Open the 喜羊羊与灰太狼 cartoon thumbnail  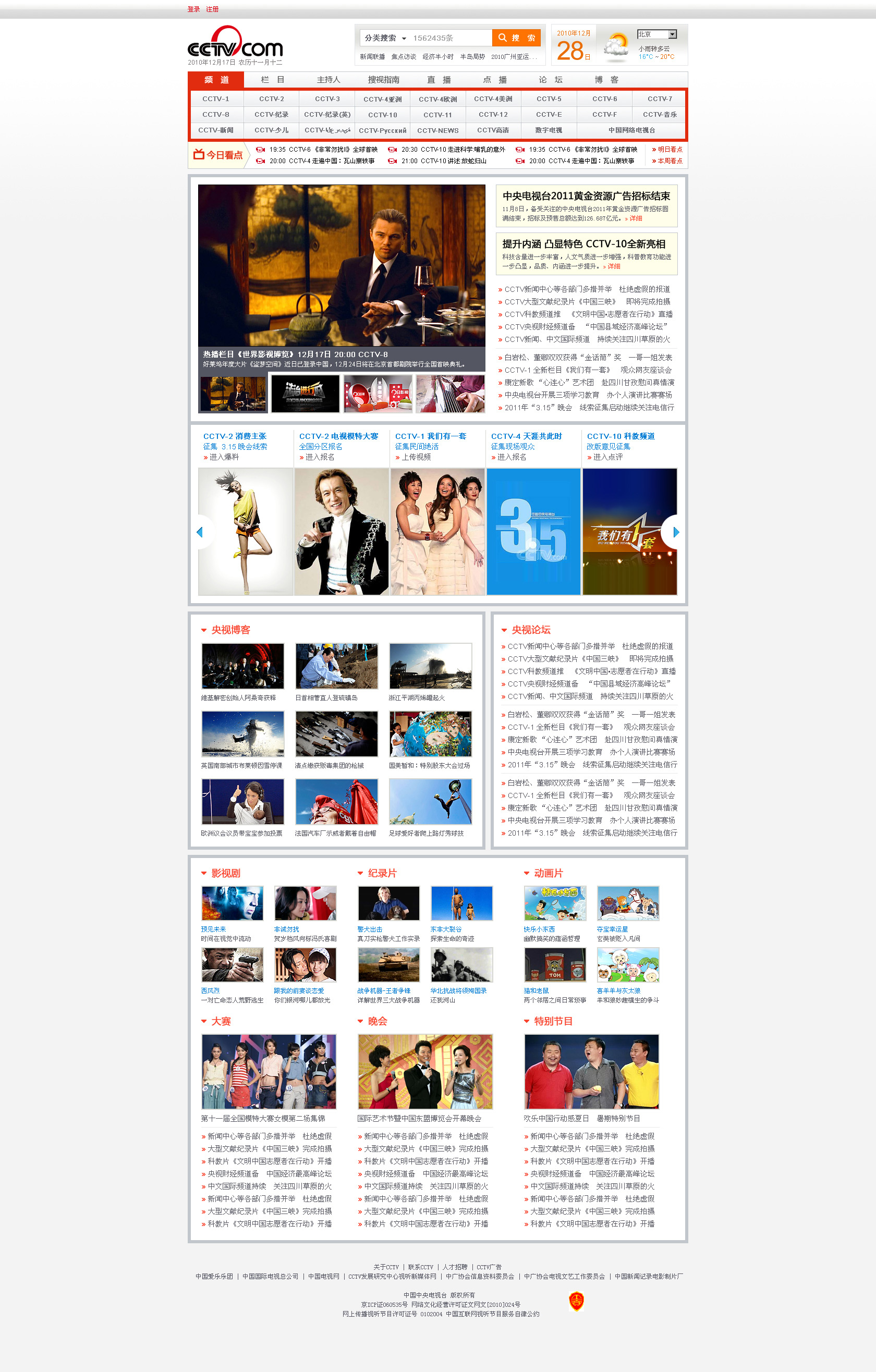point(627,964)
